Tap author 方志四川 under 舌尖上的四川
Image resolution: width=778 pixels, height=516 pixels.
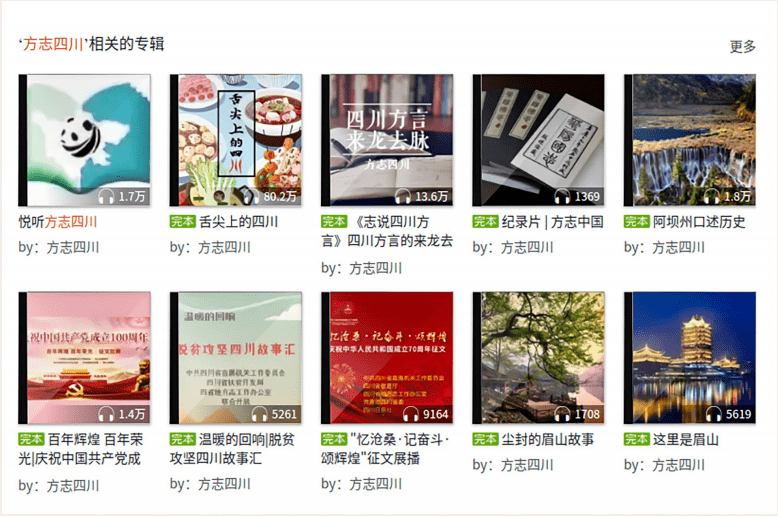(x=224, y=248)
